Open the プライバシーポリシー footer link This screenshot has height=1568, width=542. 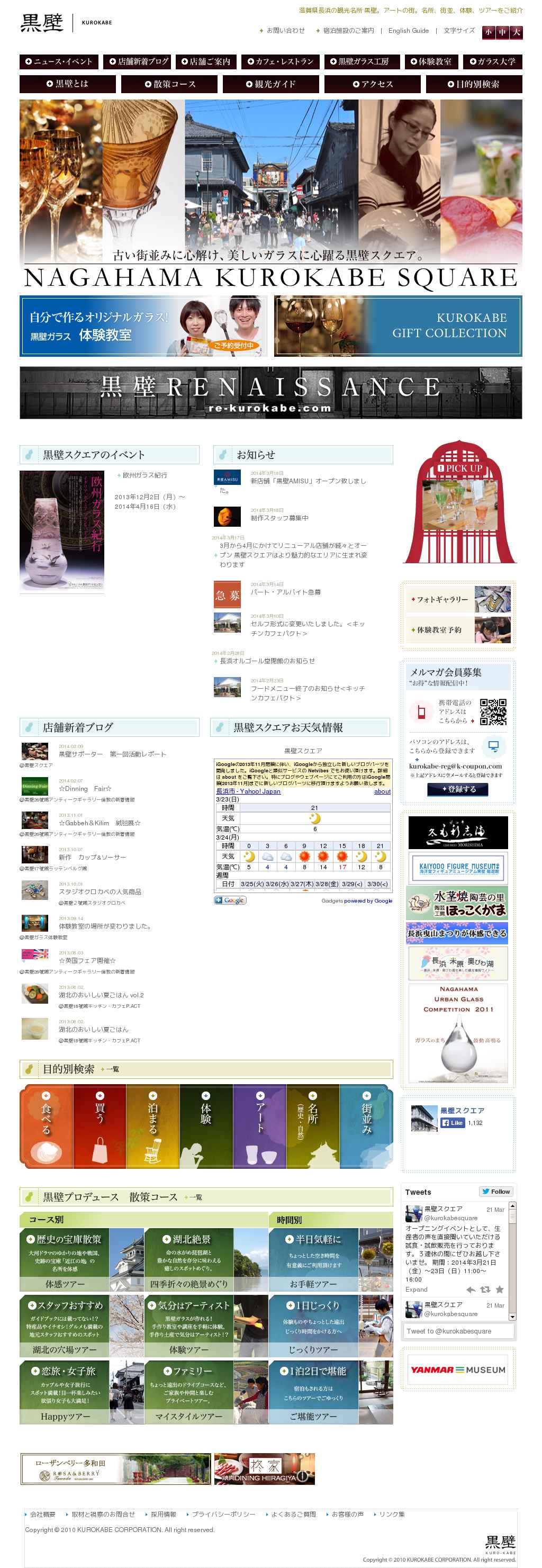pyautogui.click(x=223, y=1514)
